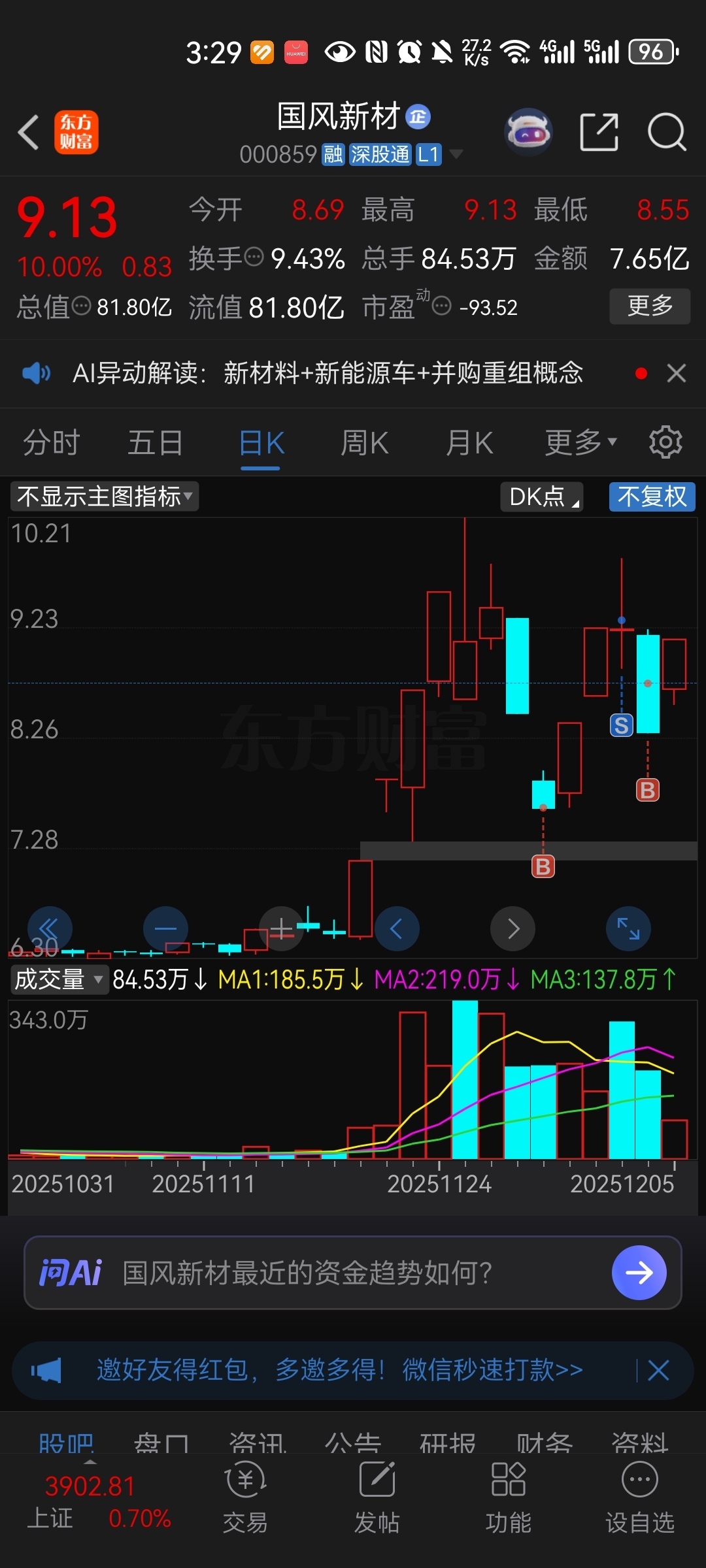Open the 成交量 indicator dropdown
The height and width of the screenshot is (1568, 706).
(59, 979)
